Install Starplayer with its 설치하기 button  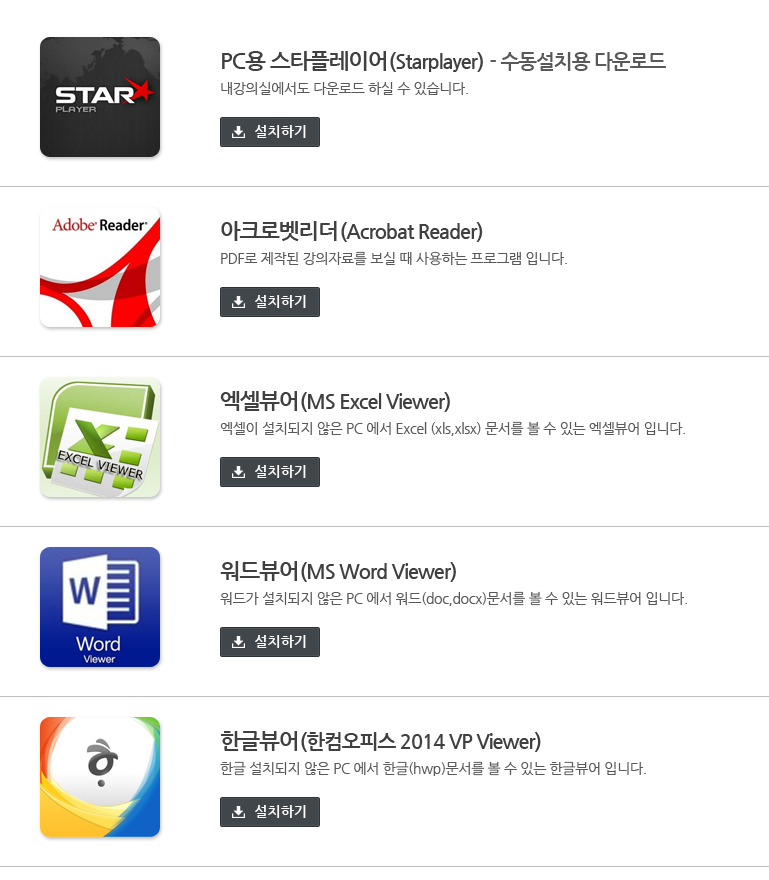click(x=270, y=132)
